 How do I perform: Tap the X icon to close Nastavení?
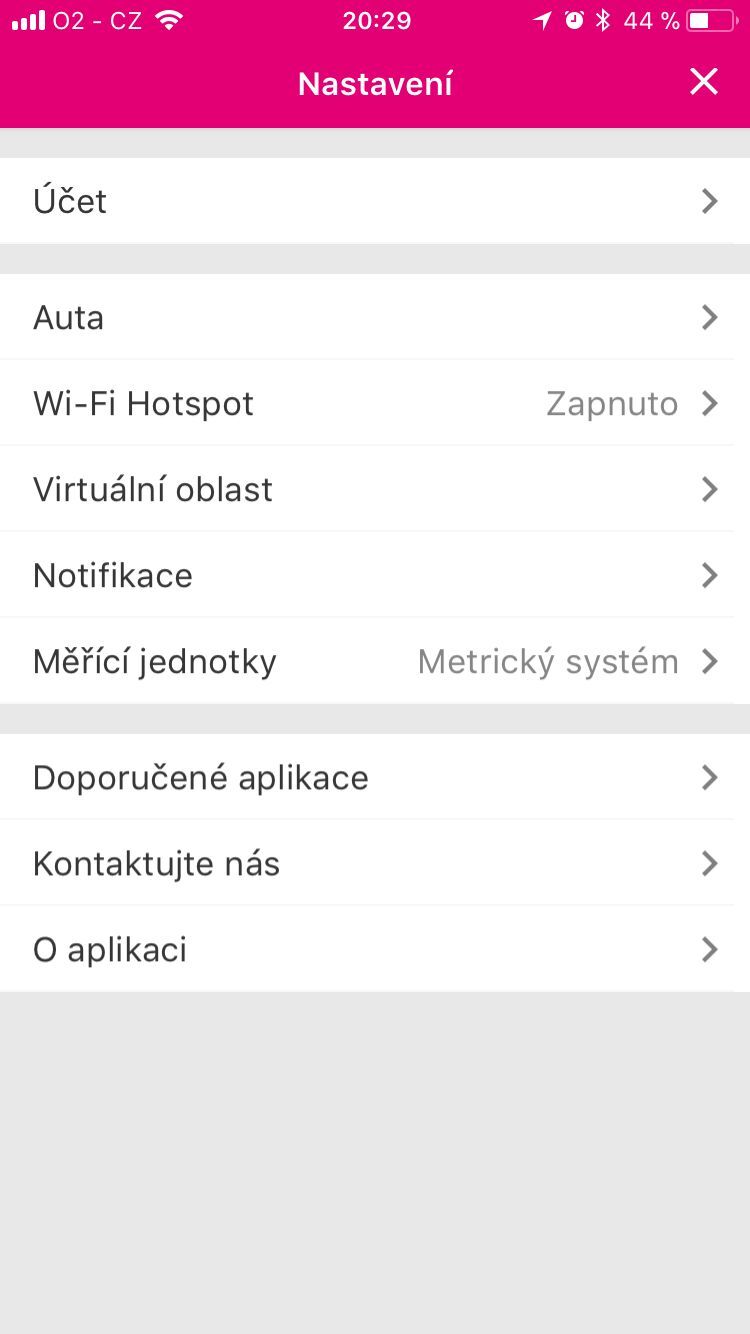704,82
